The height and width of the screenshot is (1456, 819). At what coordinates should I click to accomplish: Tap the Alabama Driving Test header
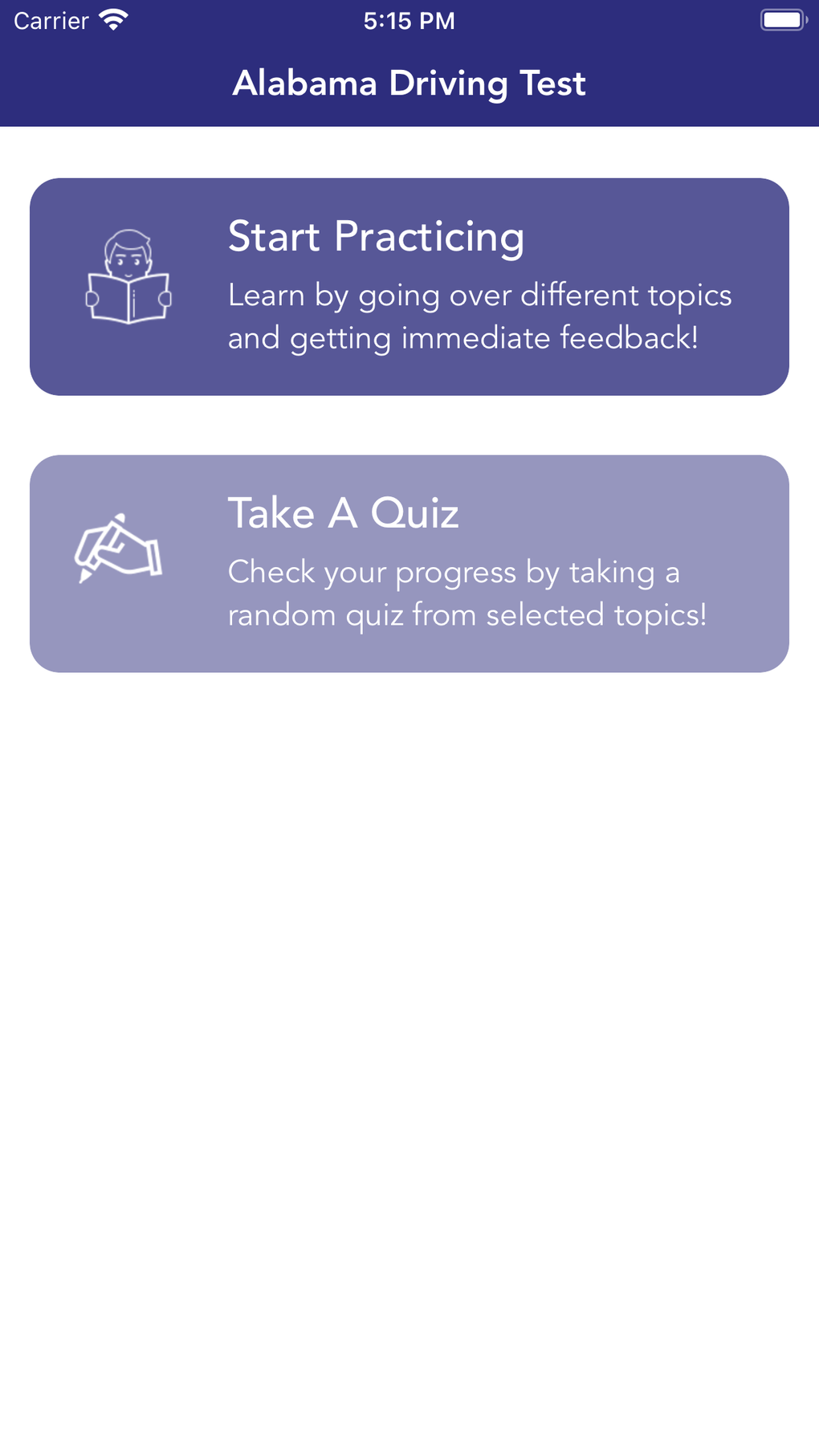pyautogui.click(x=409, y=83)
